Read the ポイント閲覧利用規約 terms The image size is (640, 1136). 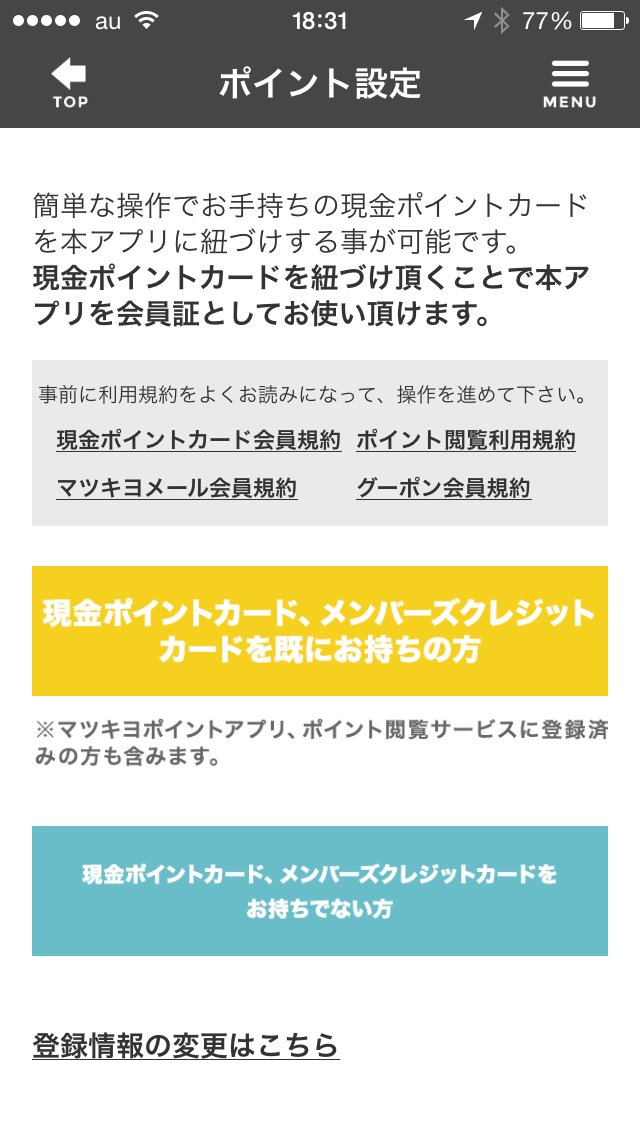(465, 440)
